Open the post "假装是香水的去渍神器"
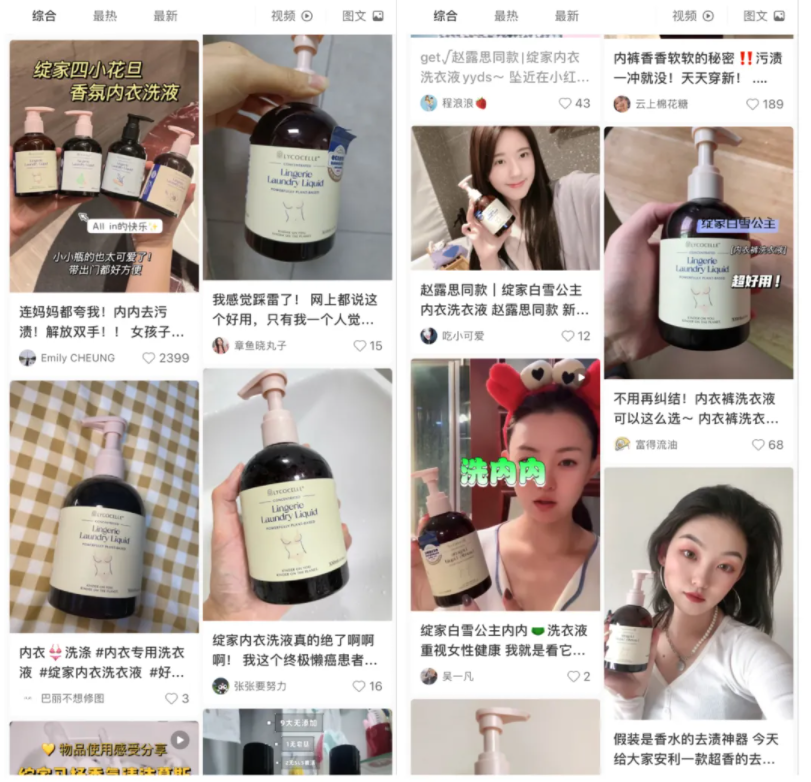This screenshot has height=782, width=811. (698, 748)
